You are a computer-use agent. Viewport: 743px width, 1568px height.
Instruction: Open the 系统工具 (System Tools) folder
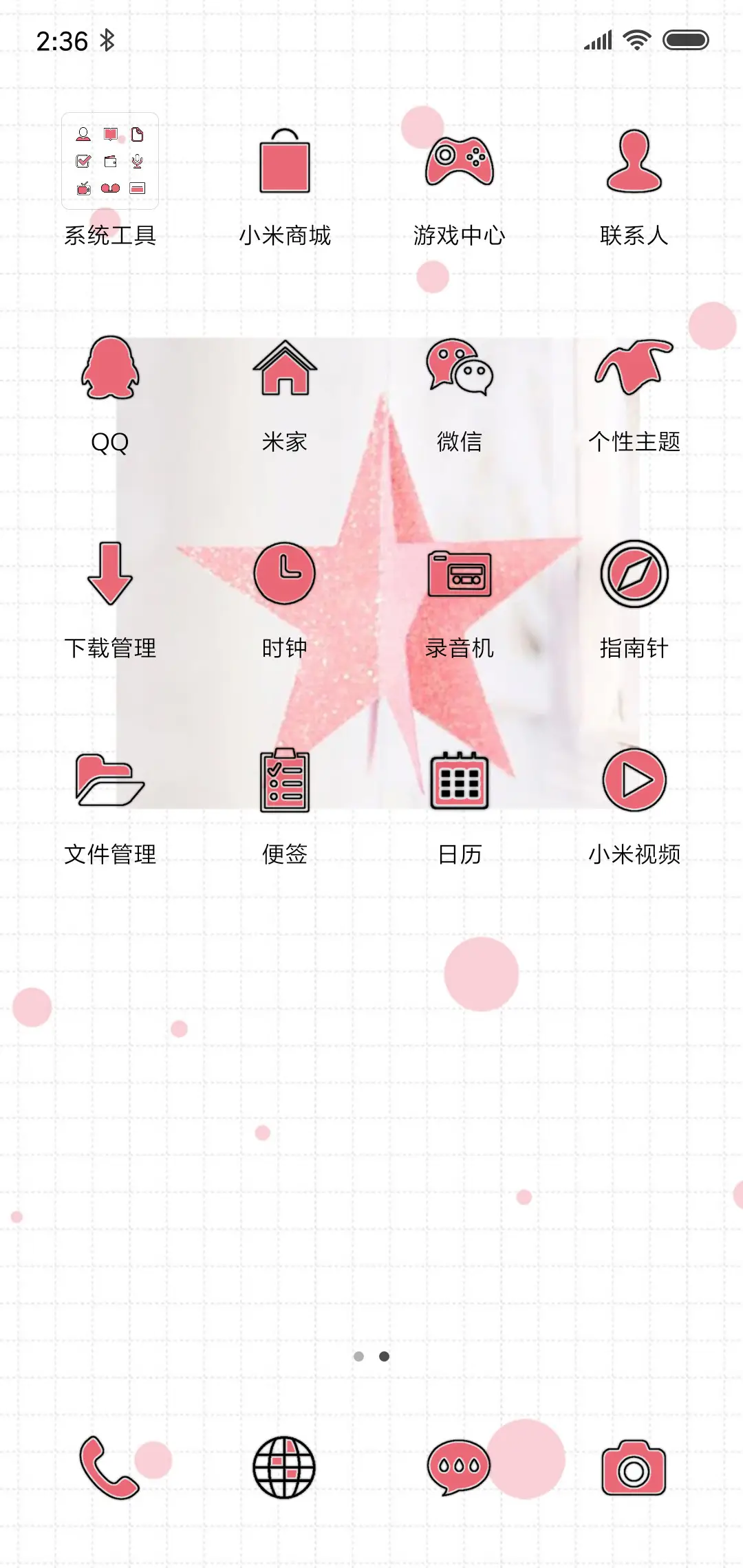tap(111, 160)
